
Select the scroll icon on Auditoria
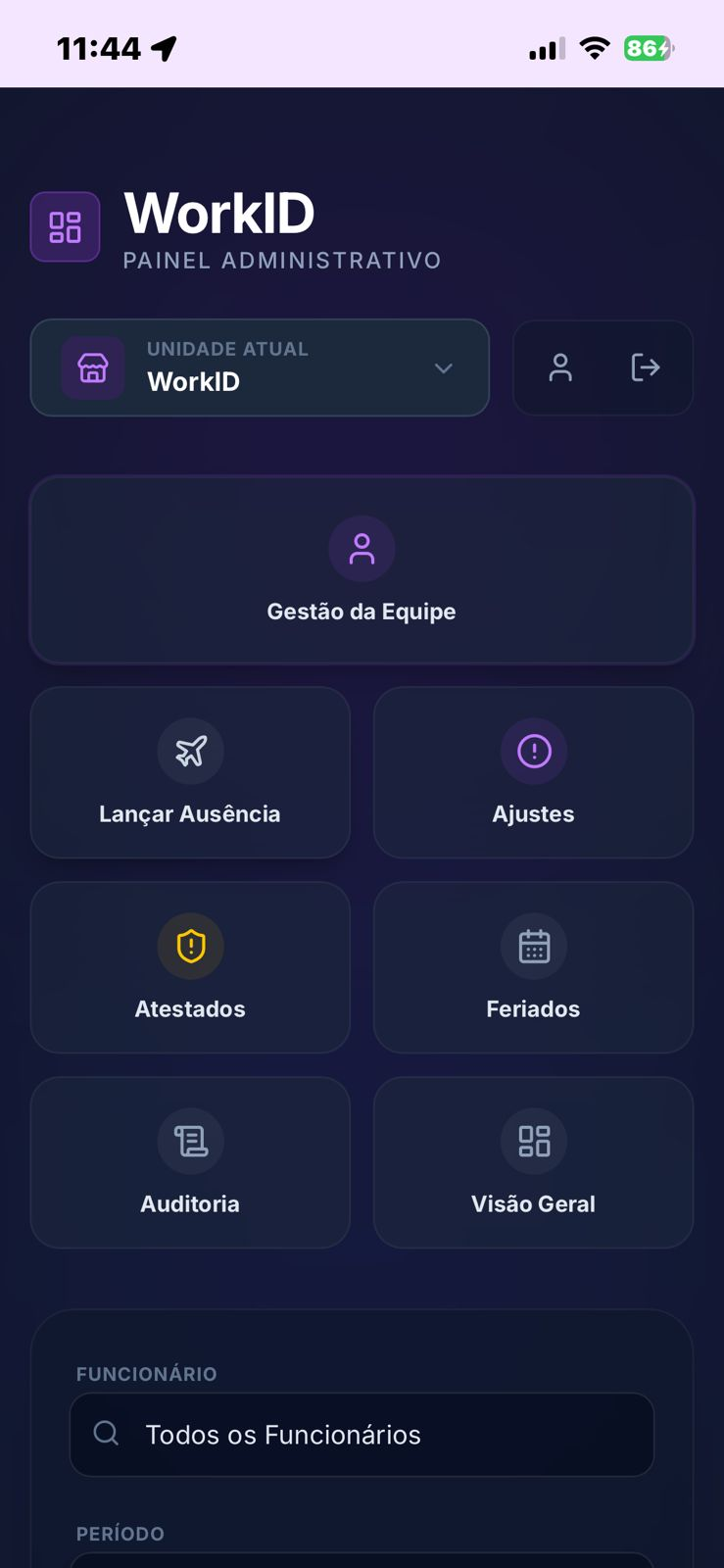[190, 1141]
